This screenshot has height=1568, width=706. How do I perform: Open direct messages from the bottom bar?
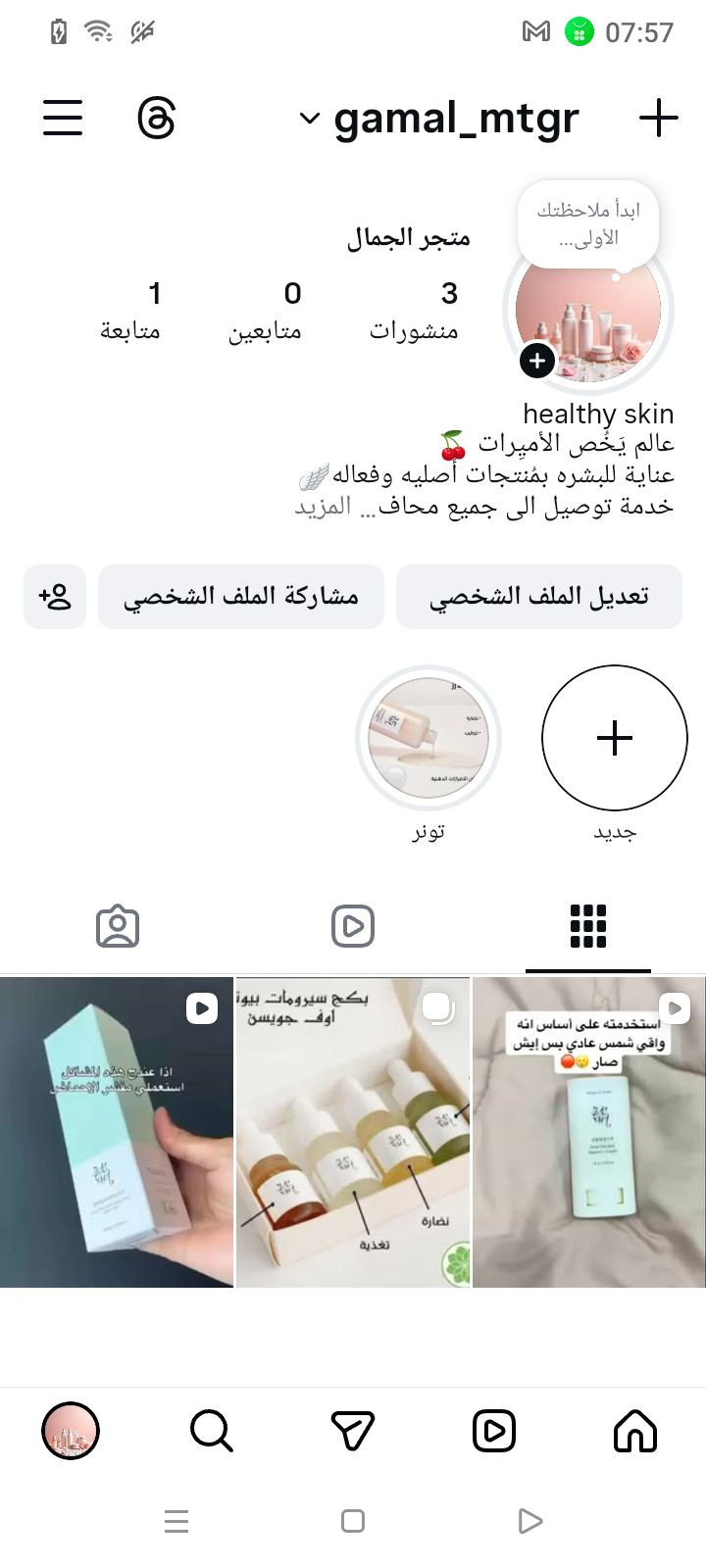tap(353, 1430)
